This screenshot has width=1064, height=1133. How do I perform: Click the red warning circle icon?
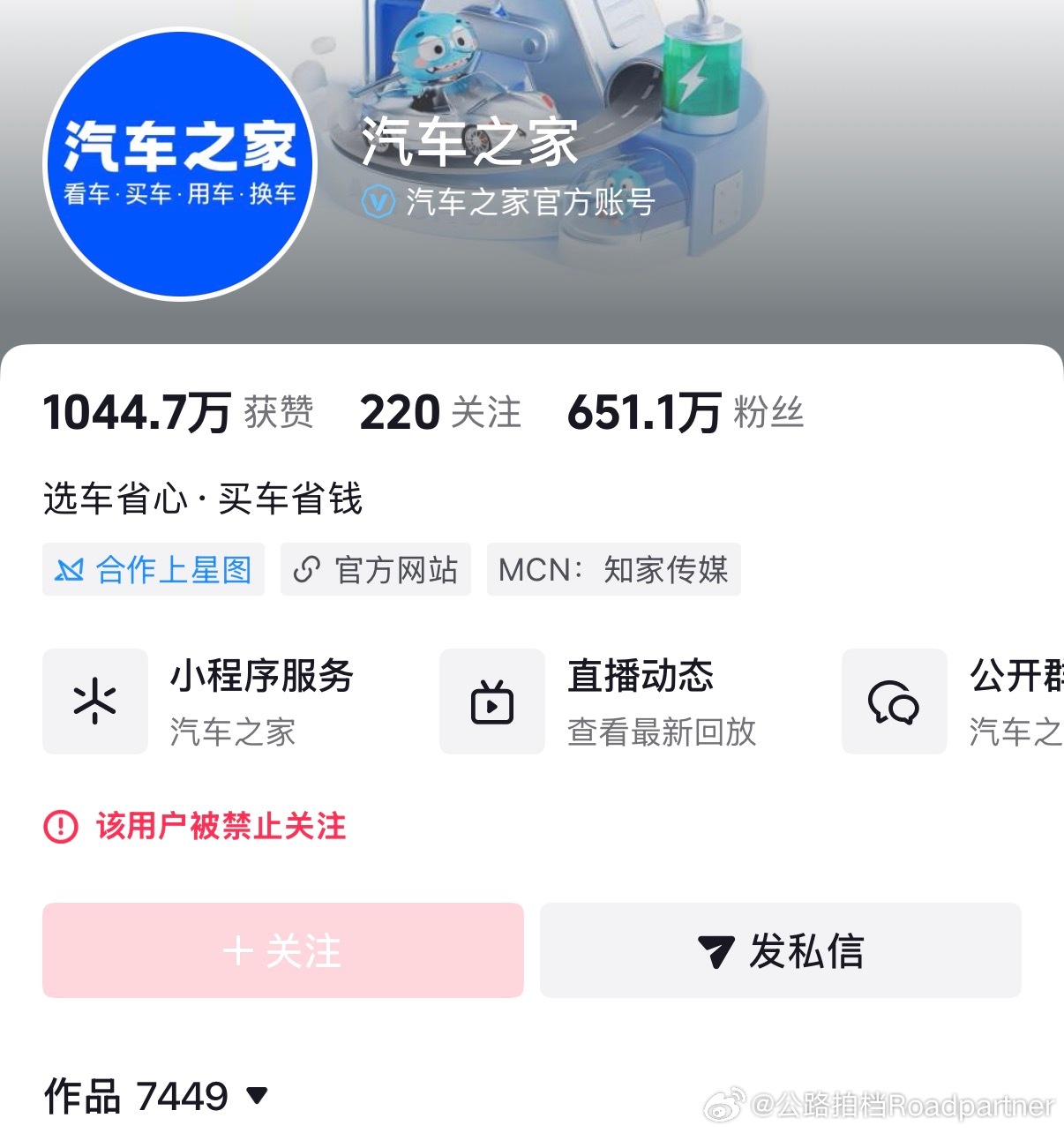tap(59, 827)
